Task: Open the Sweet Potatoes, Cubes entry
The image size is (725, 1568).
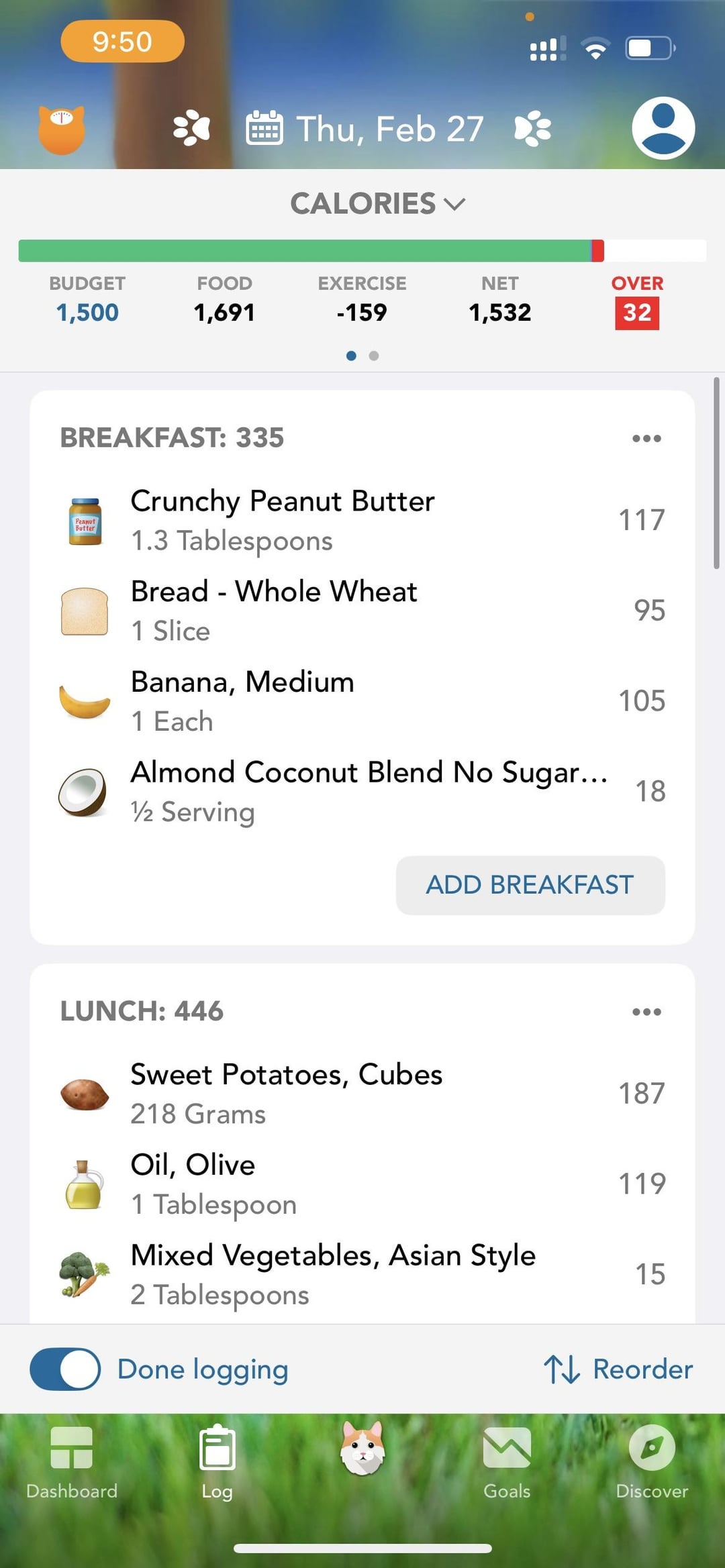Action: pos(362,1094)
